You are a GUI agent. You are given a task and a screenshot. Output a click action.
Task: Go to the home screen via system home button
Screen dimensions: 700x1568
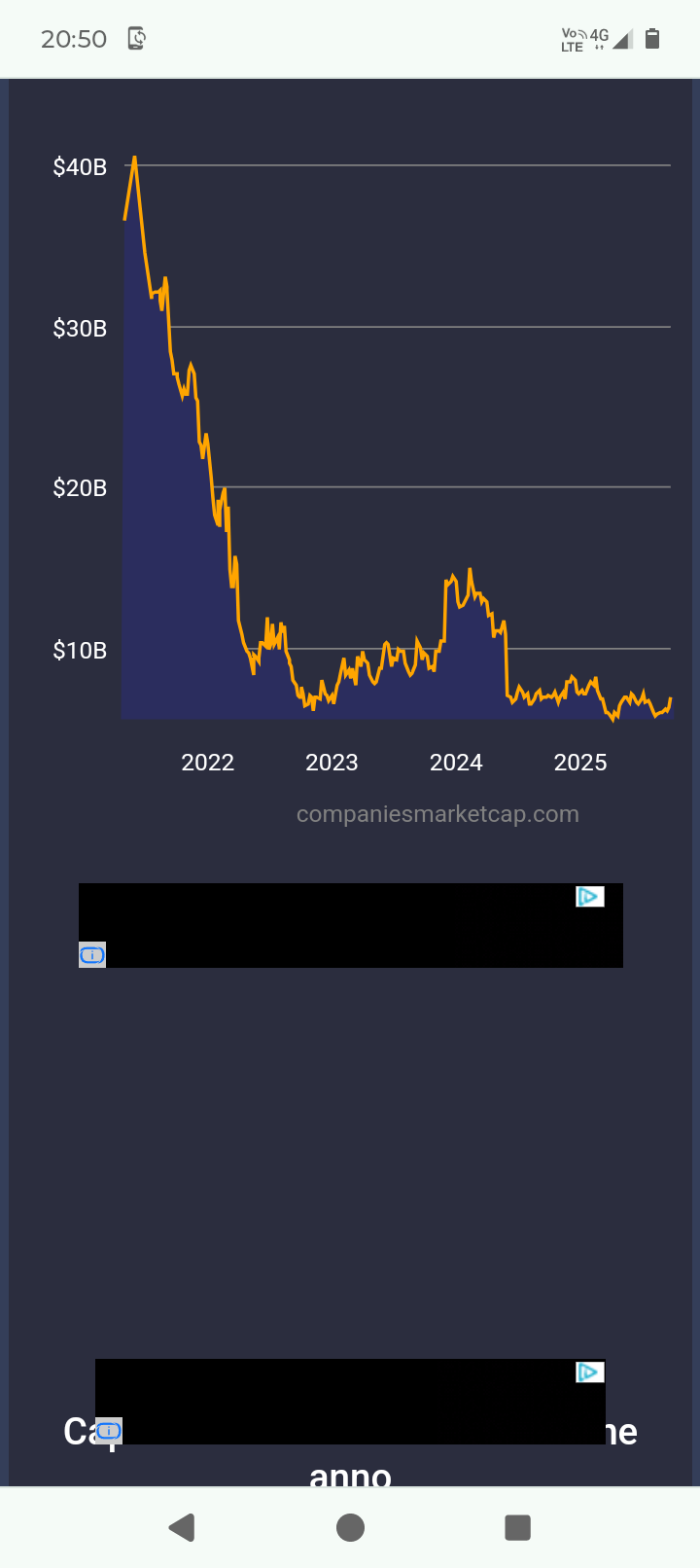[x=350, y=1527]
